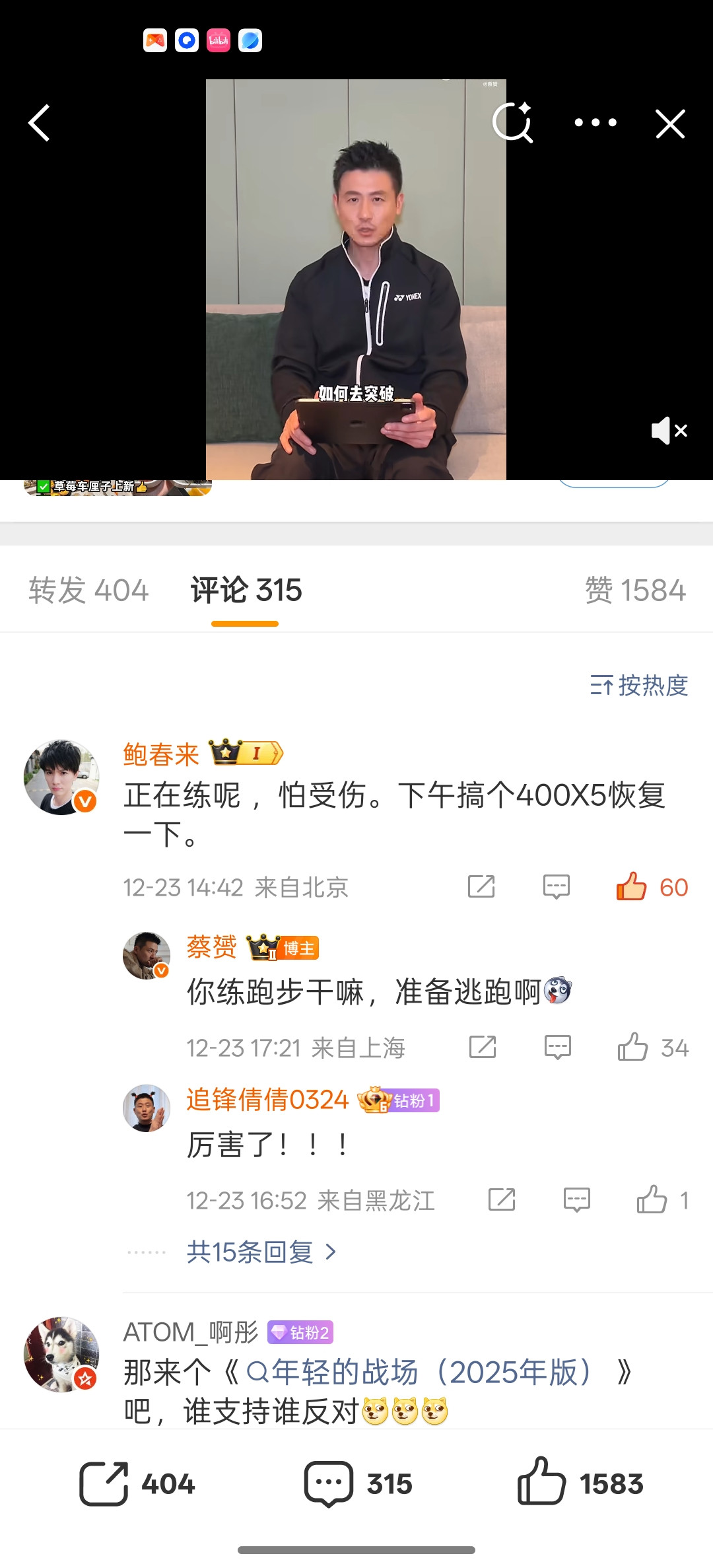Like 鲍春来's comment
Screen dimensions: 713x1568
632,886
